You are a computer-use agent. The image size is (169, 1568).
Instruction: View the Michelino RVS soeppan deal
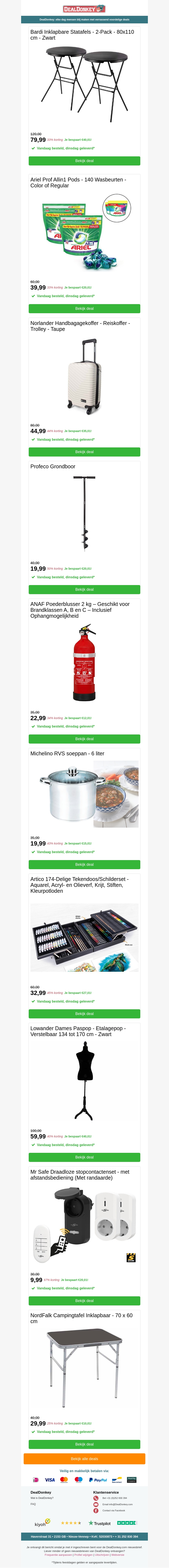tap(84, 864)
